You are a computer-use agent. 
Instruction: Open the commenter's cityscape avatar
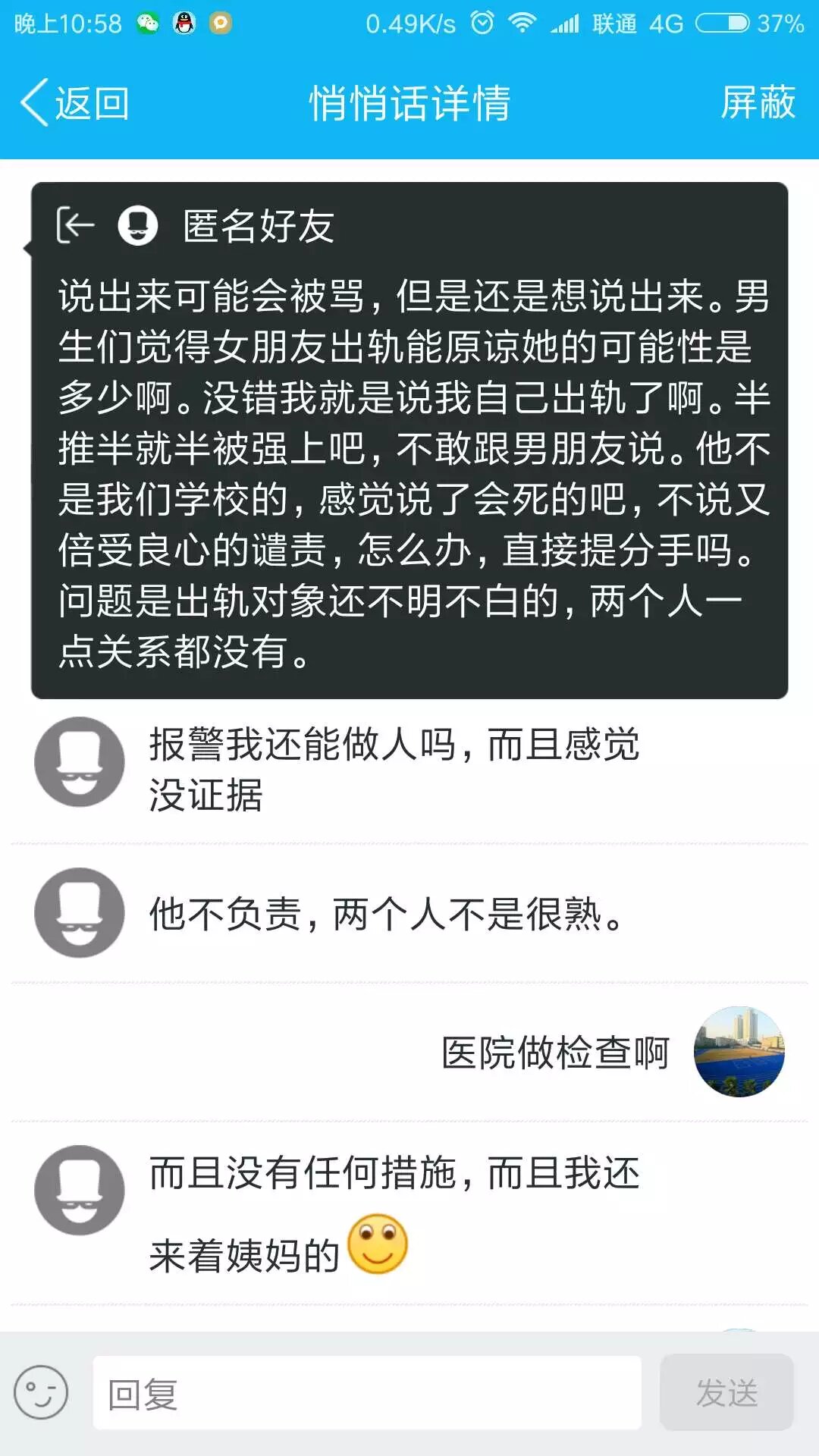point(739,1052)
